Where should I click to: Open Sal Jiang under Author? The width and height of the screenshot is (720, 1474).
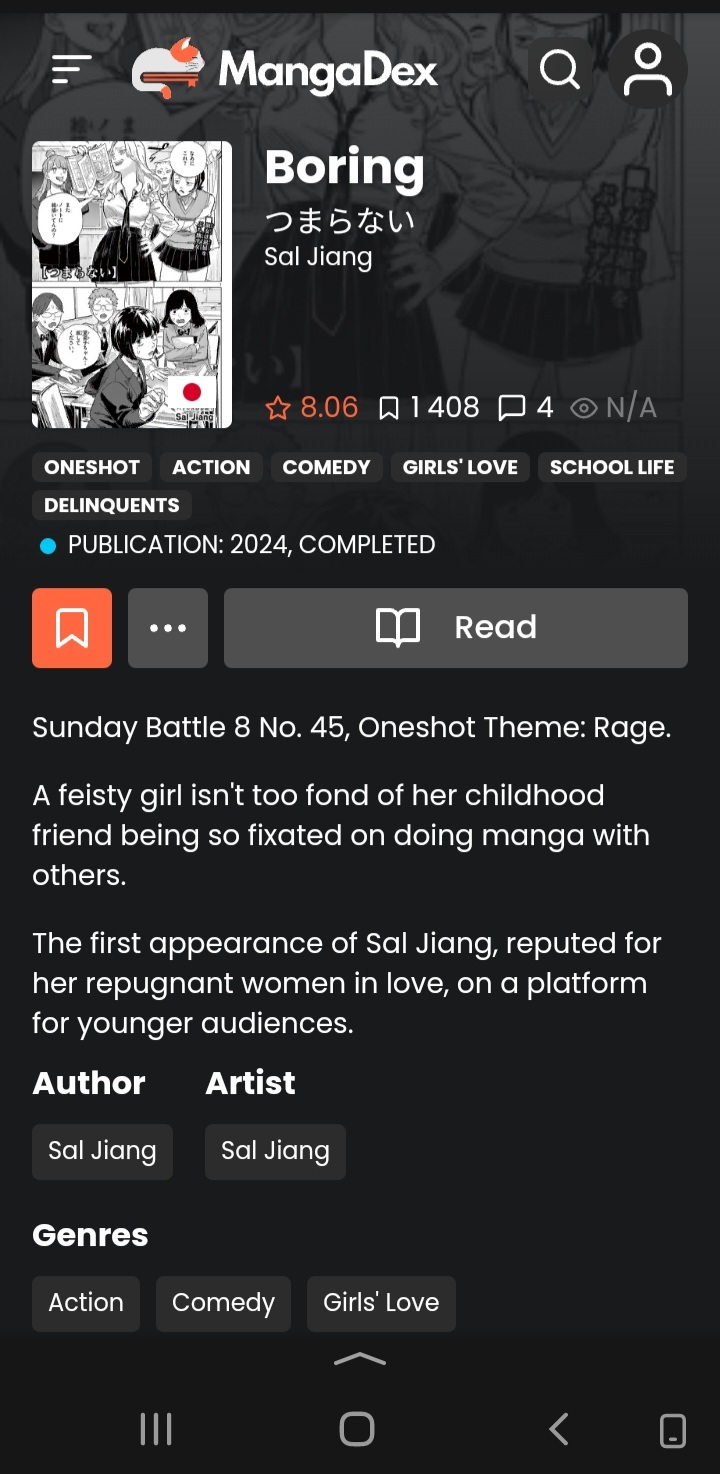coord(102,1151)
